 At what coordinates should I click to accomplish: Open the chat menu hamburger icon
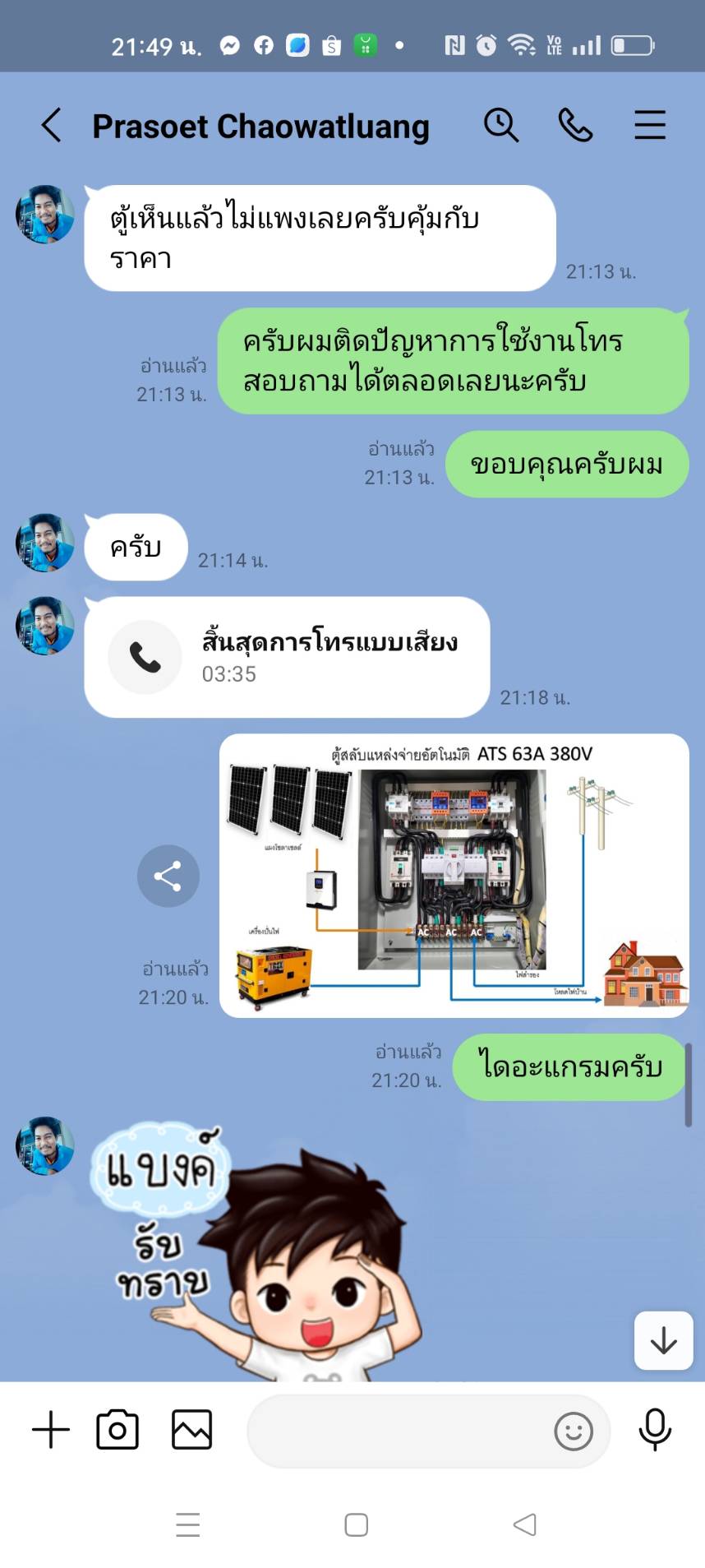click(x=650, y=126)
